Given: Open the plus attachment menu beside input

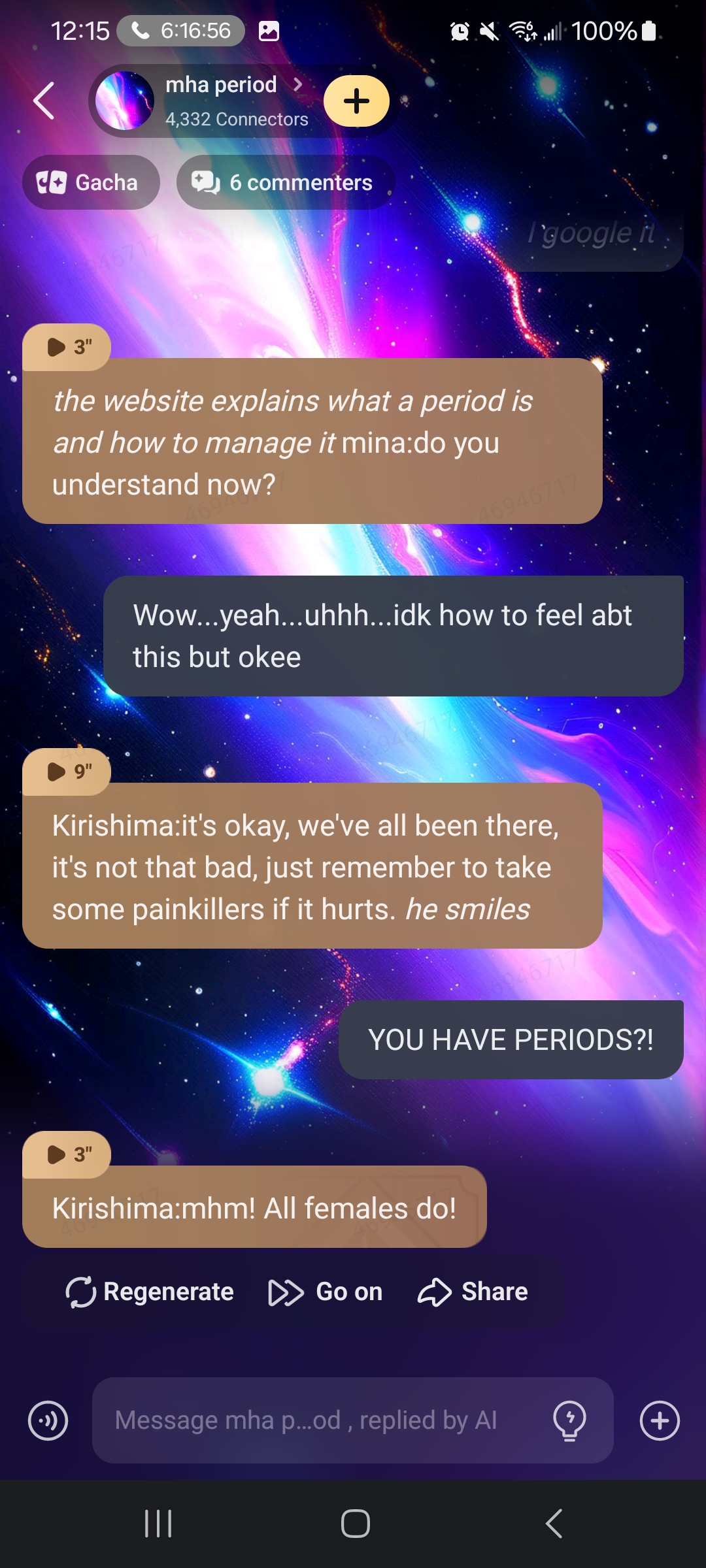Looking at the screenshot, I should [x=660, y=1420].
